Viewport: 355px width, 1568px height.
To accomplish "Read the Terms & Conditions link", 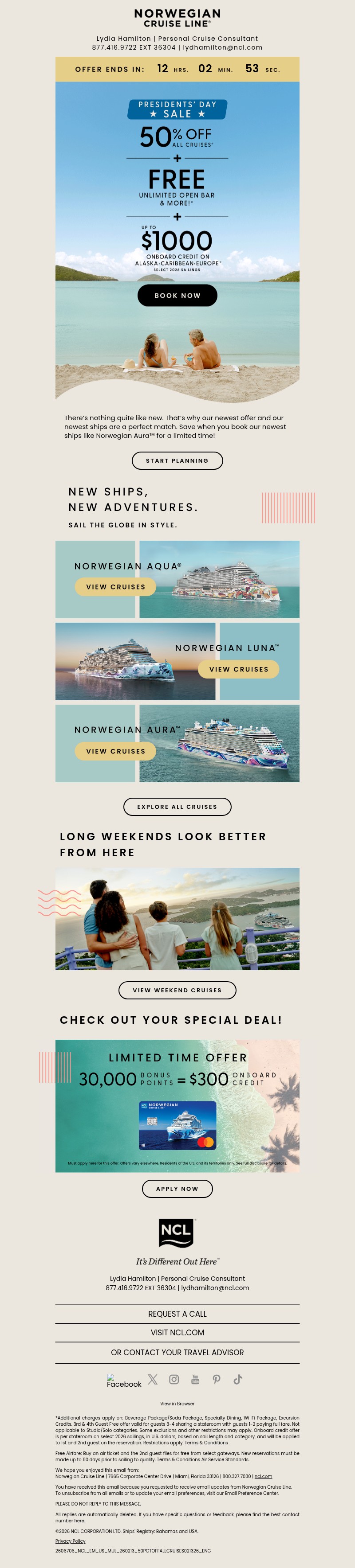I will pyautogui.click(x=206, y=1443).
